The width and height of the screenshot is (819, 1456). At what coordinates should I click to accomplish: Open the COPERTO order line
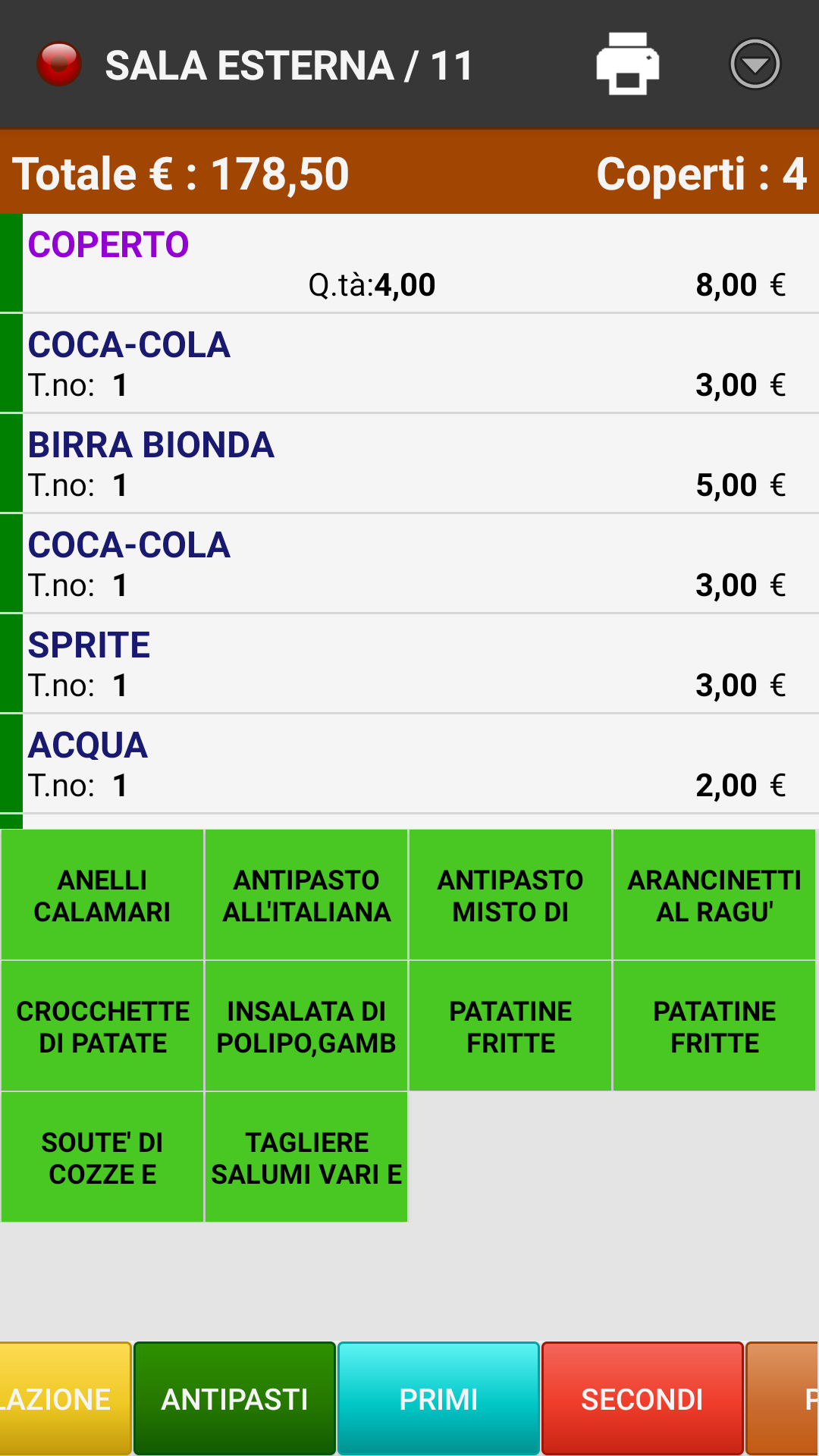pyautogui.click(x=409, y=264)
